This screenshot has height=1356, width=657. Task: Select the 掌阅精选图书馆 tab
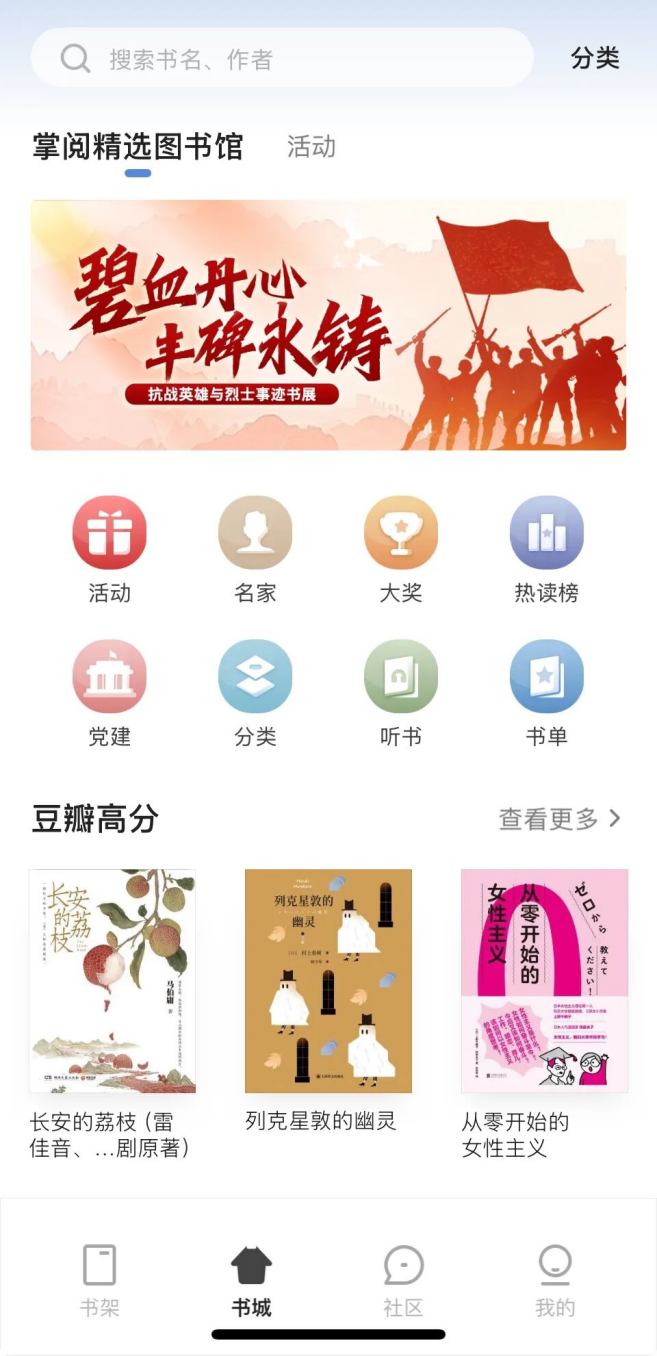(138, 147)
